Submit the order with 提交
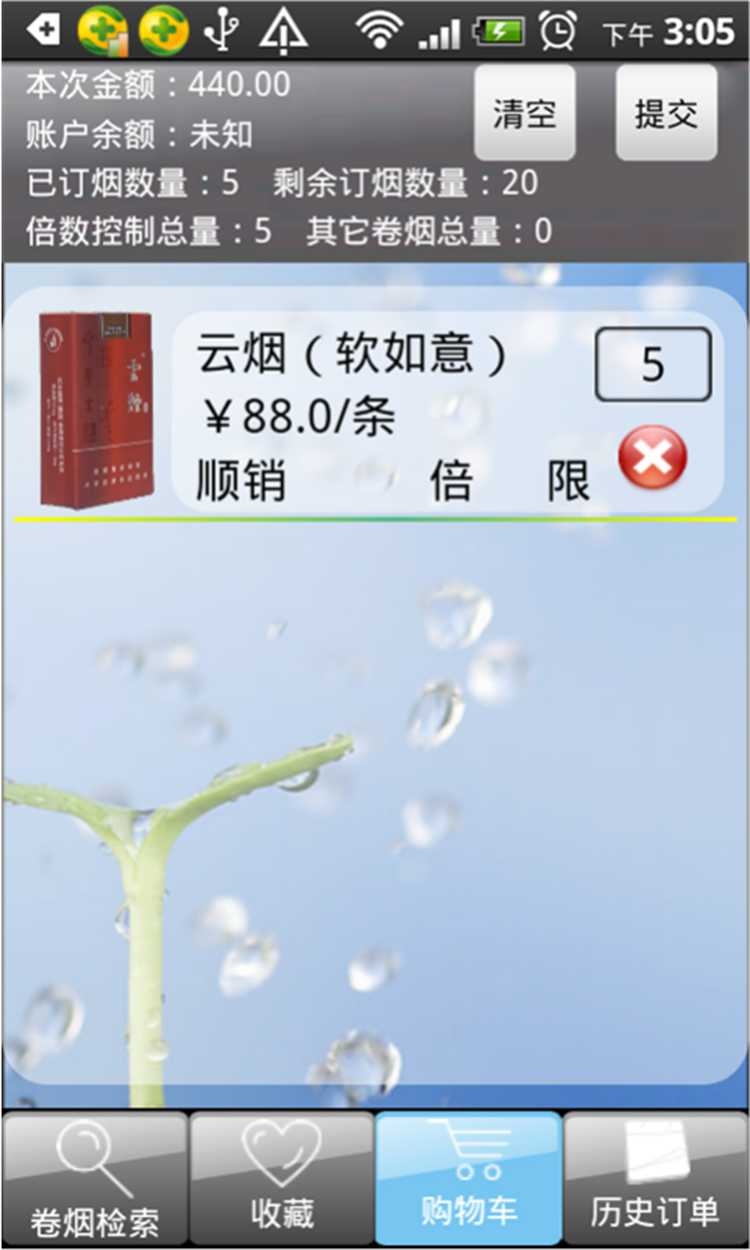 pos(666,113)
